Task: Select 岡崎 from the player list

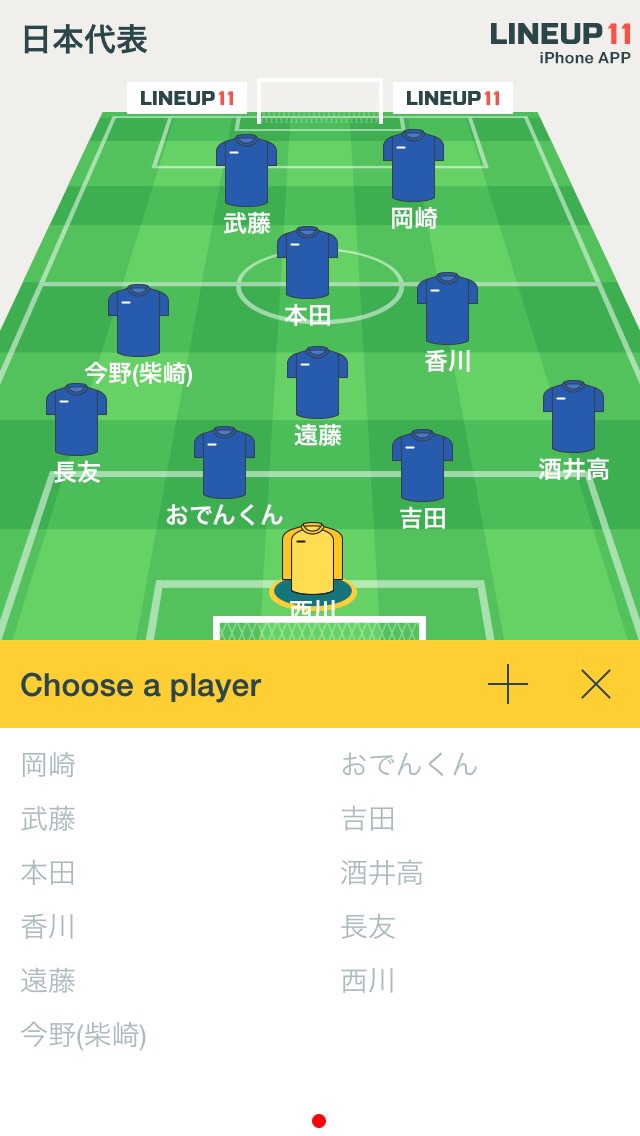Action: point(48,765)
